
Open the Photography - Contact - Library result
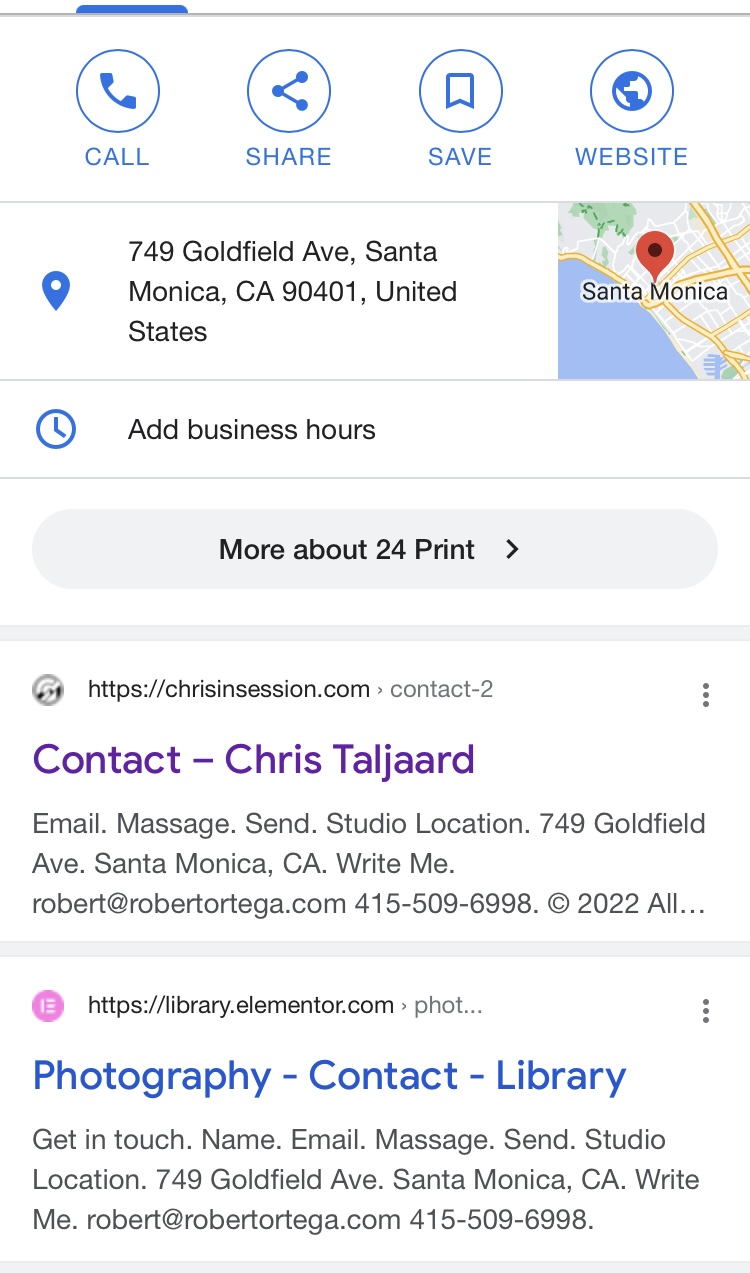[330, 1076]
